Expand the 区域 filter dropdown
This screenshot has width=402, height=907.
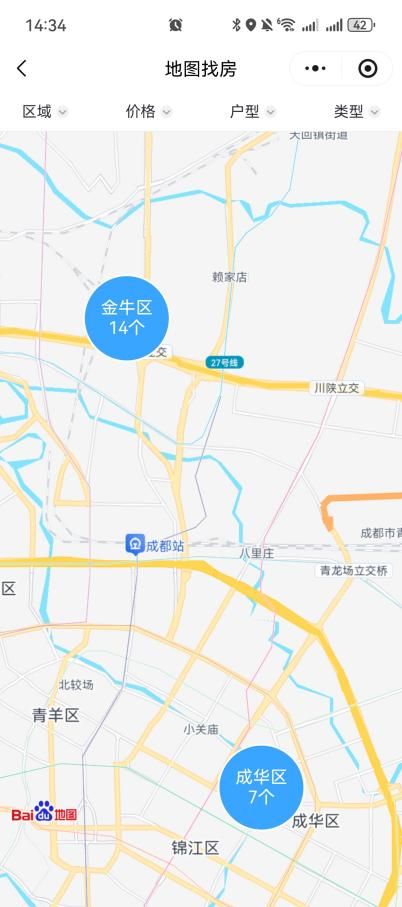(45, 112)
